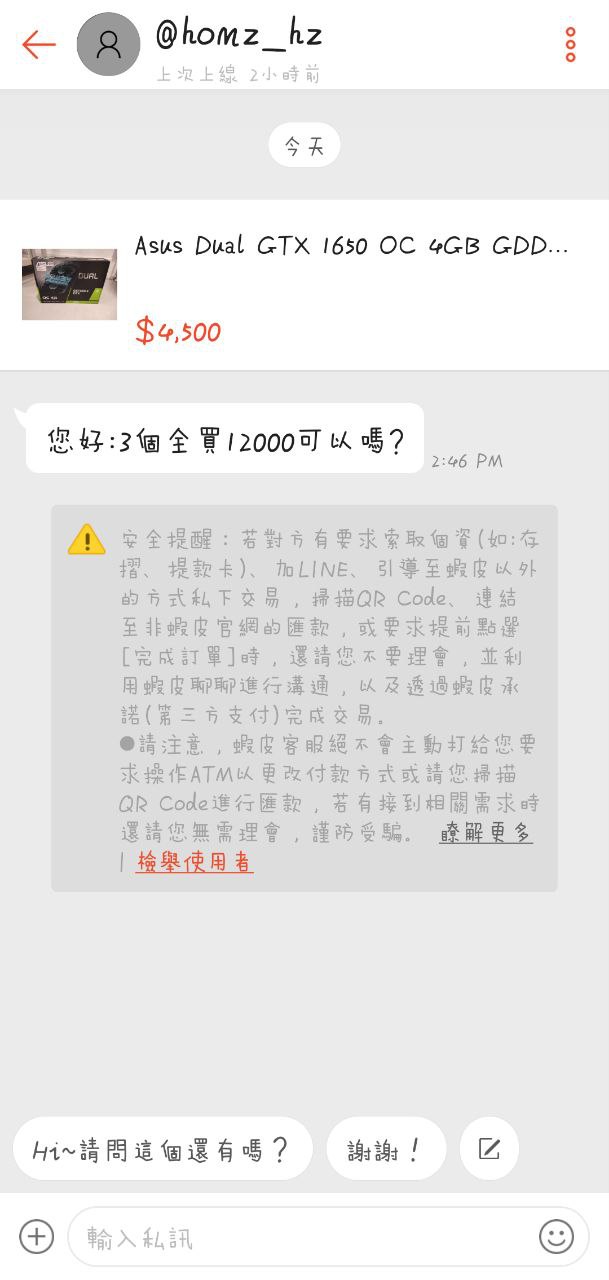This screenshot has width=609, height=1280.
Task: Go back using the orange arrow
Action: [39, 44]
